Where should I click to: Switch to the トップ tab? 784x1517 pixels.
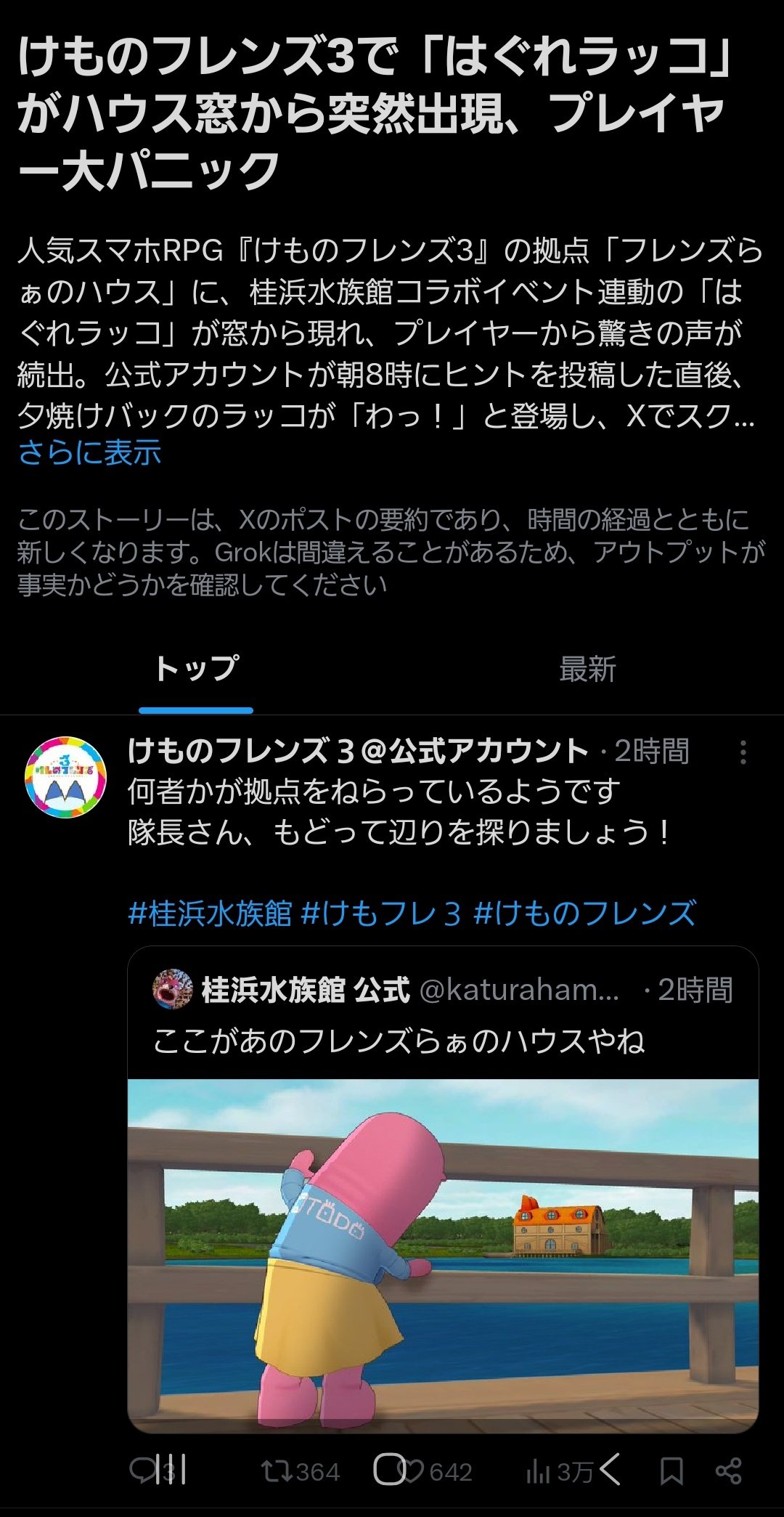196,669
